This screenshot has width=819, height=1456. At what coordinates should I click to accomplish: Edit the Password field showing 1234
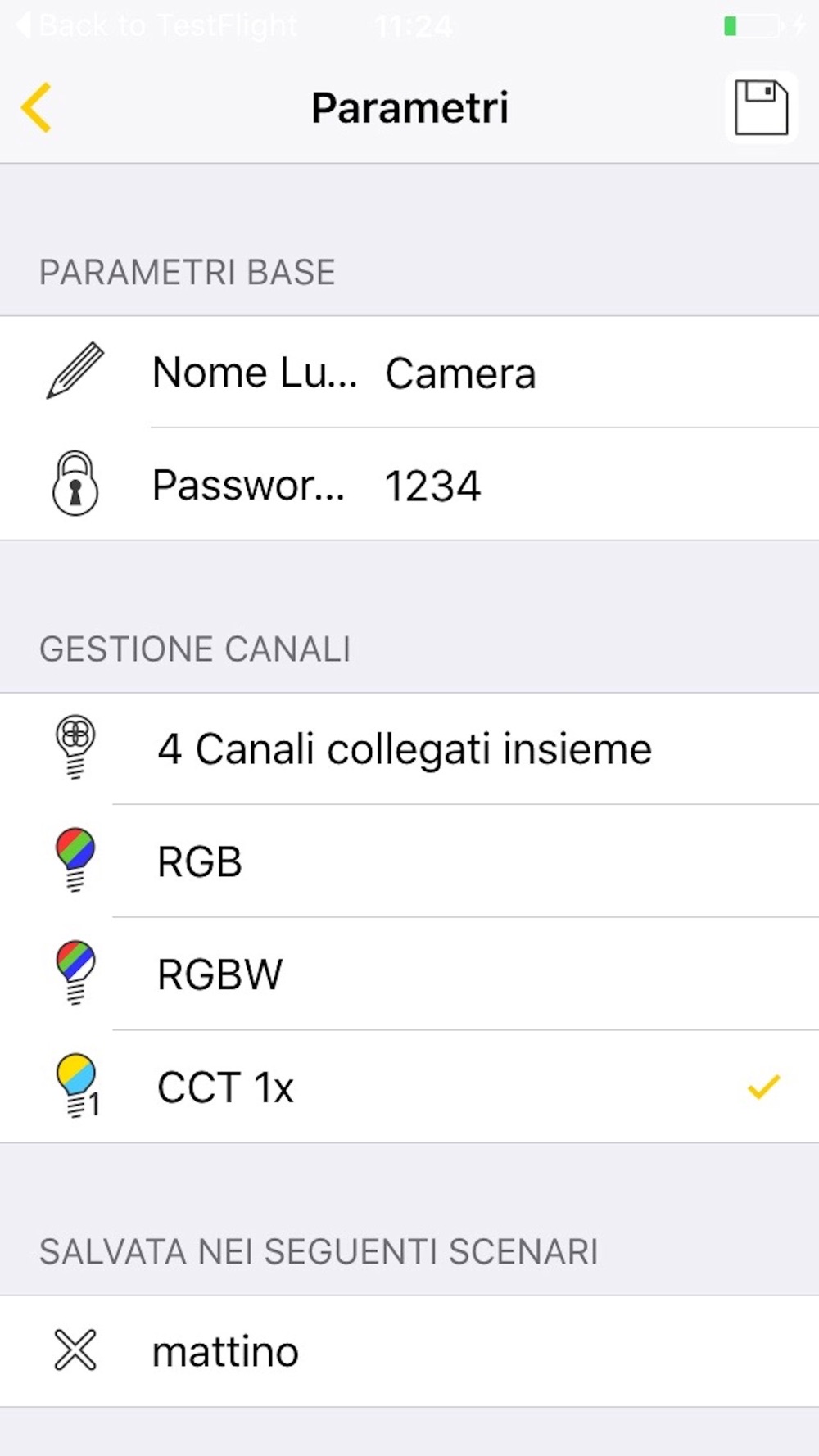point(409,485)
